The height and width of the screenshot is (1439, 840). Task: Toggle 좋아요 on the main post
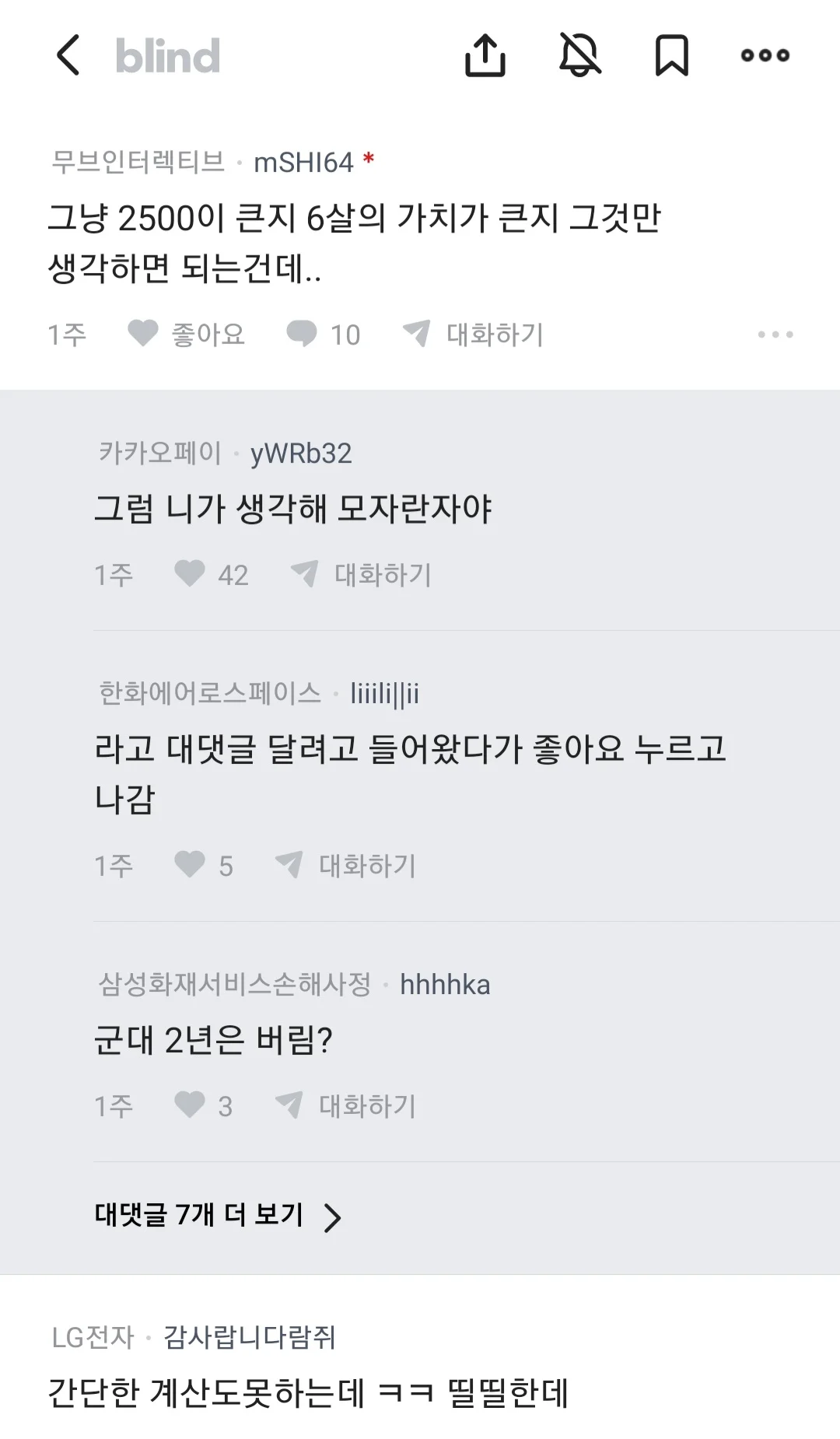[206, 333]
